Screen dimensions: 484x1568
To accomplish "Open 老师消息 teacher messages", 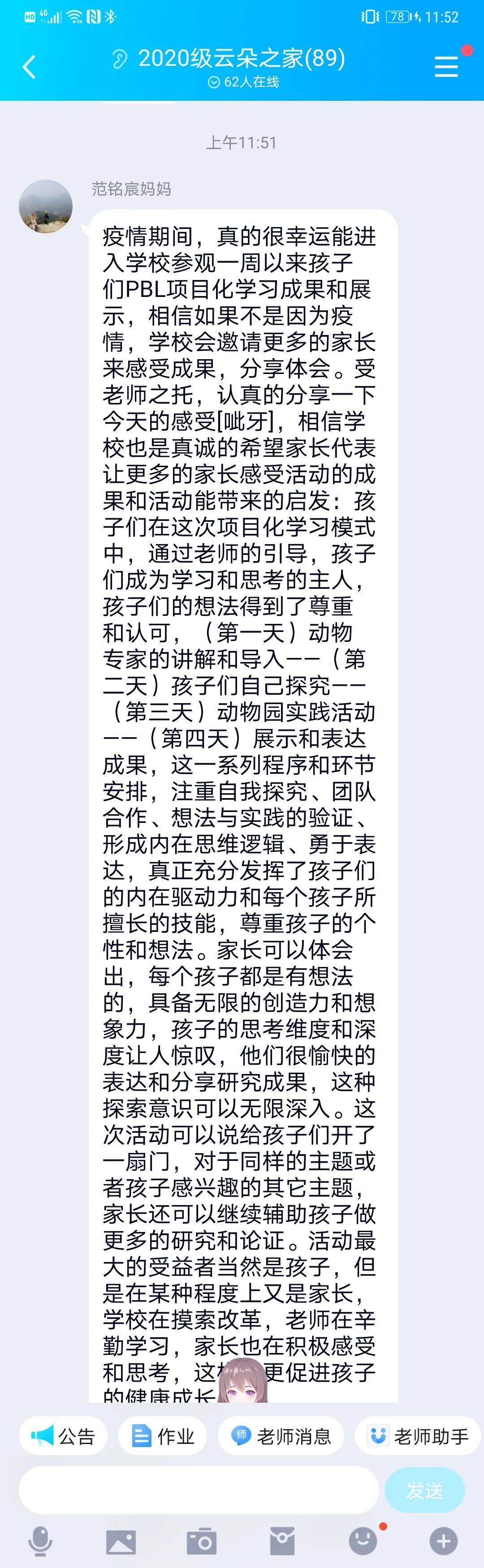I will click(281, 1436).
